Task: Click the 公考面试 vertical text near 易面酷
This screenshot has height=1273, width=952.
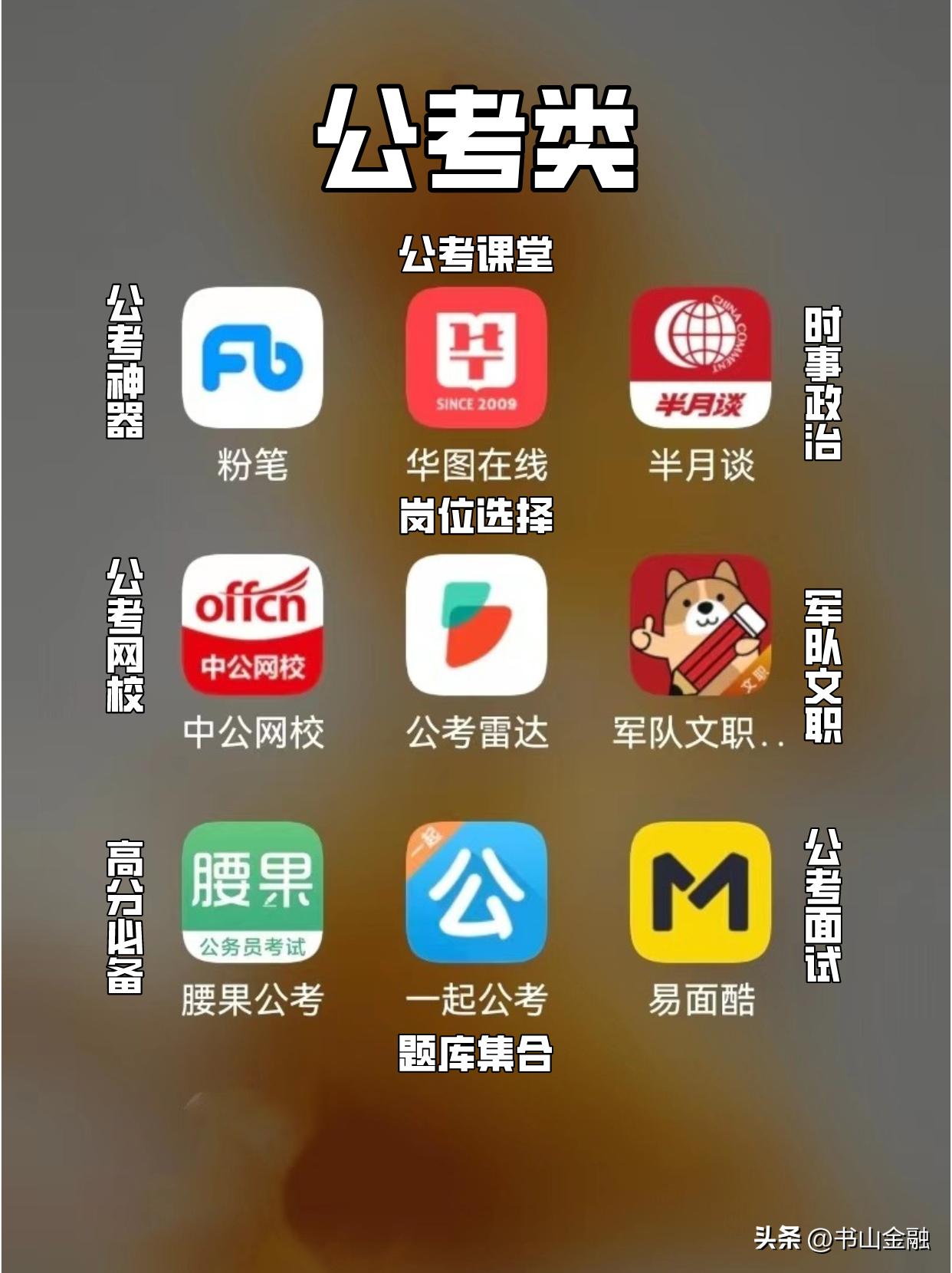Action: click(x=822, y=916)
